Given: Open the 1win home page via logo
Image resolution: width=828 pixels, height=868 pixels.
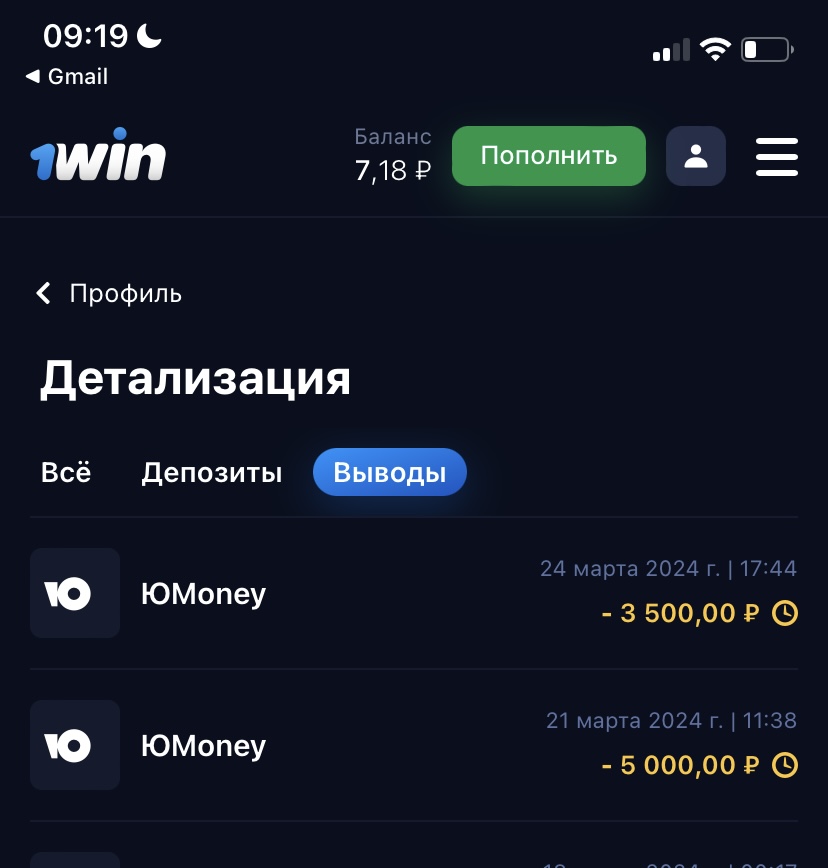Looking at the screenshot, I should (x=98, y=153).
